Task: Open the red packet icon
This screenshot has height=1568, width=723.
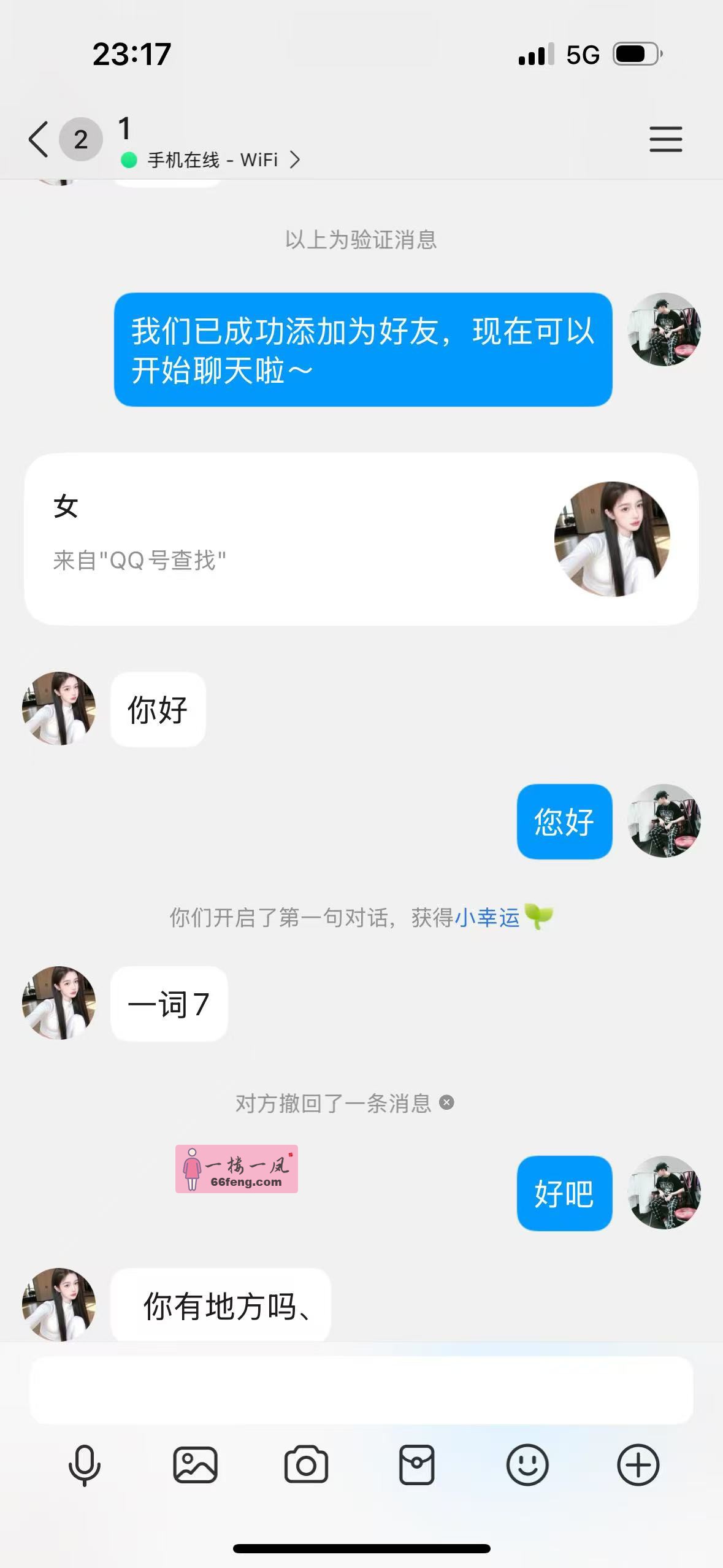Action: tap(417, 1466)
